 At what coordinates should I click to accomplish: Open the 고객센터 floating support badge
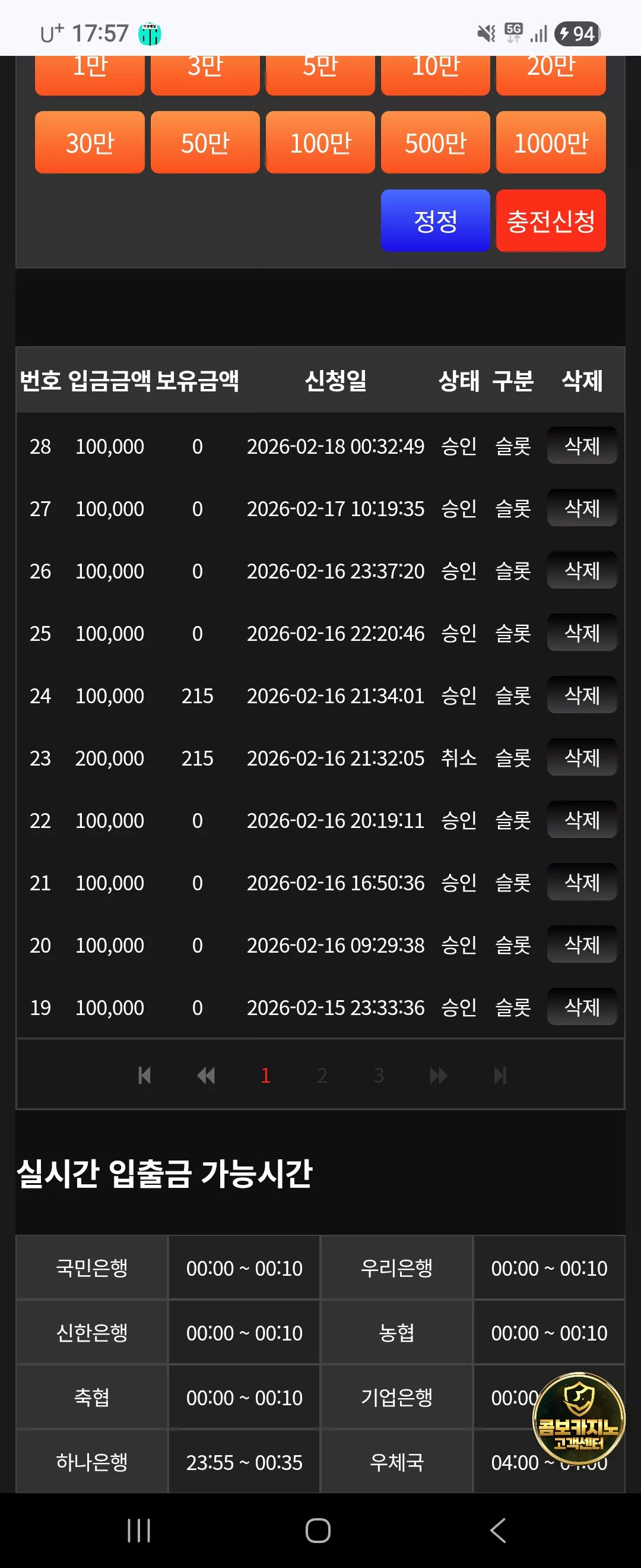point(578,1418)
